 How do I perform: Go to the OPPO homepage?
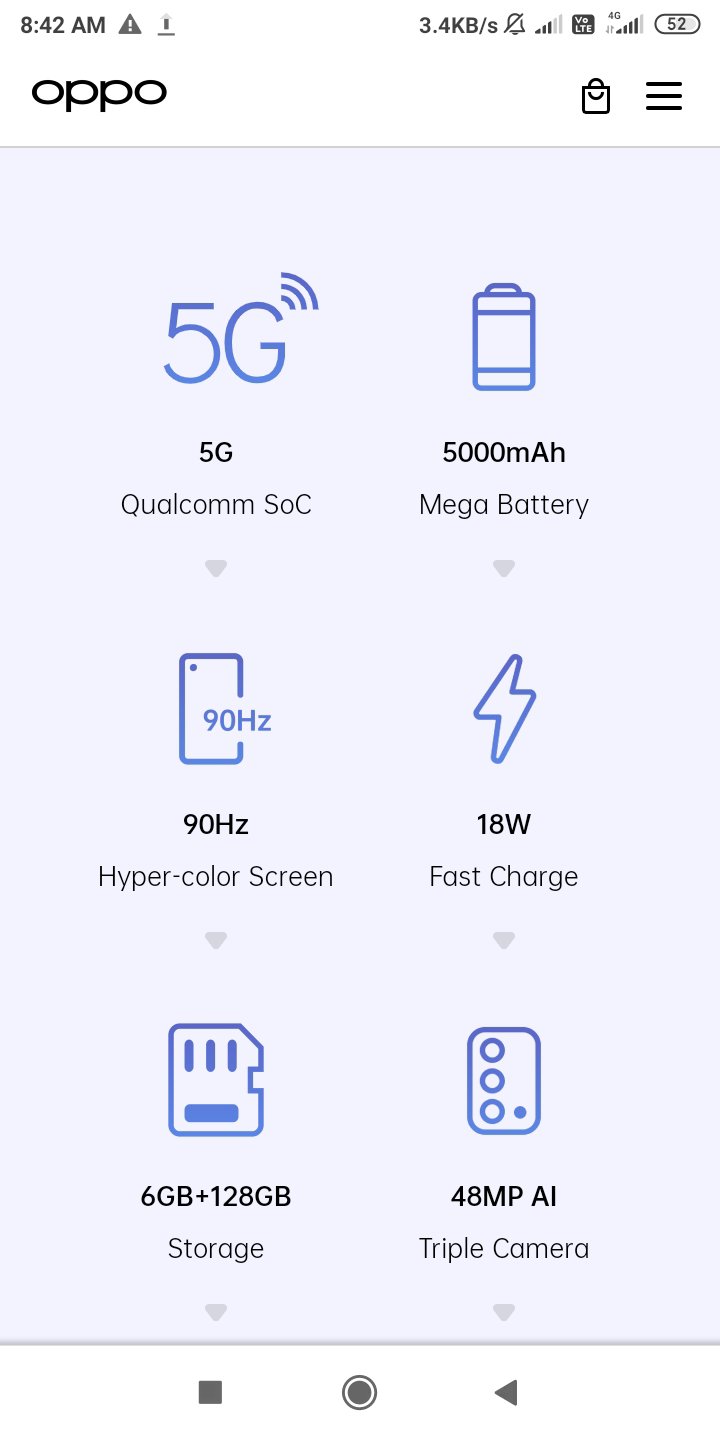point(99,94)
